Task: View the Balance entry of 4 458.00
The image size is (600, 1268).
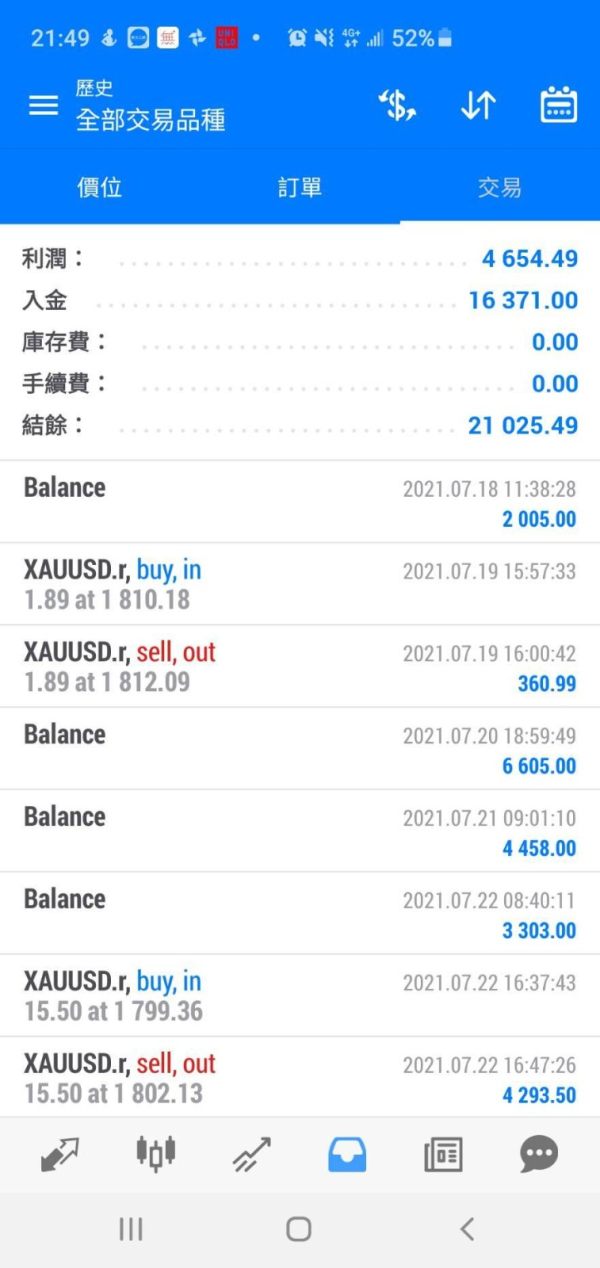Action: pos(300,831)
